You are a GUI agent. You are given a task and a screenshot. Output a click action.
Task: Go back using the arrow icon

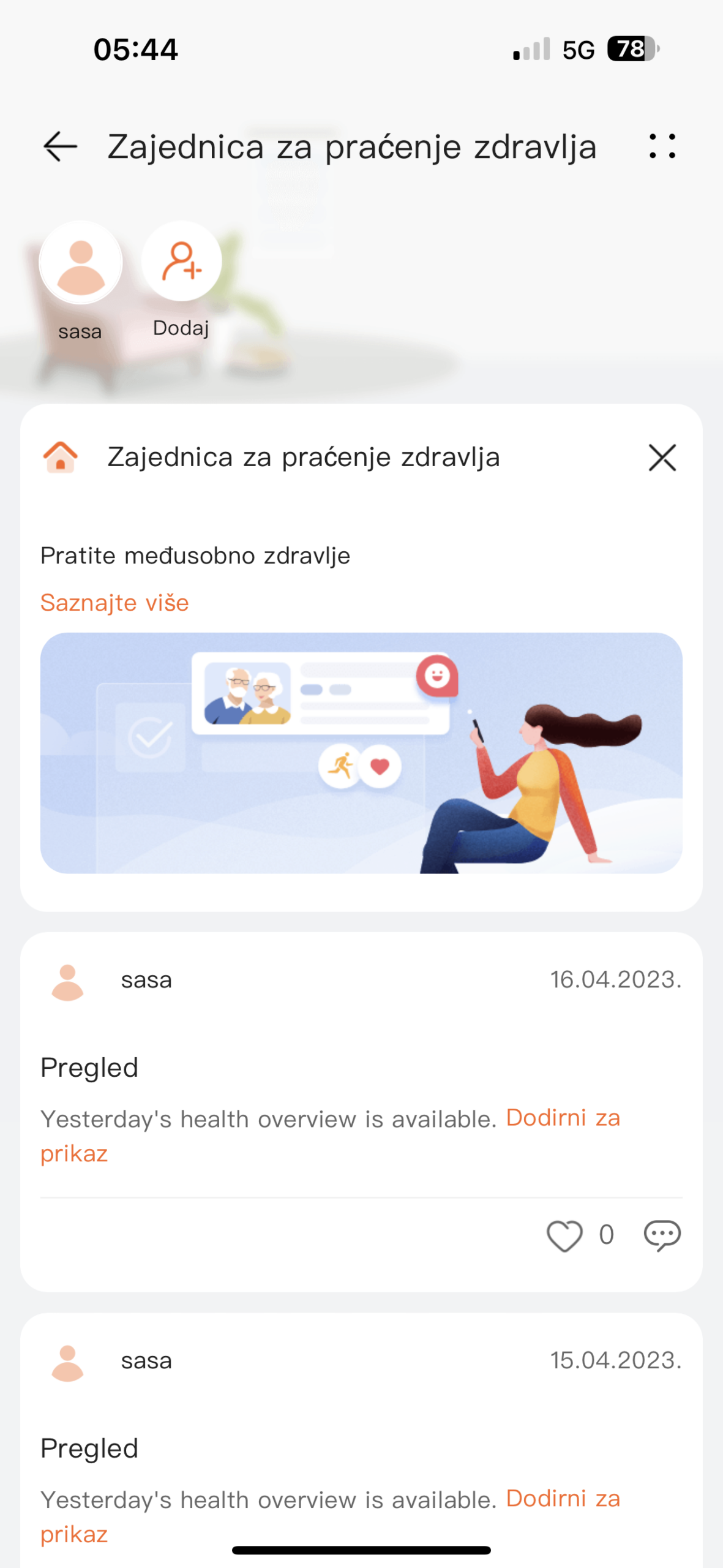click(x=60, y=147)
